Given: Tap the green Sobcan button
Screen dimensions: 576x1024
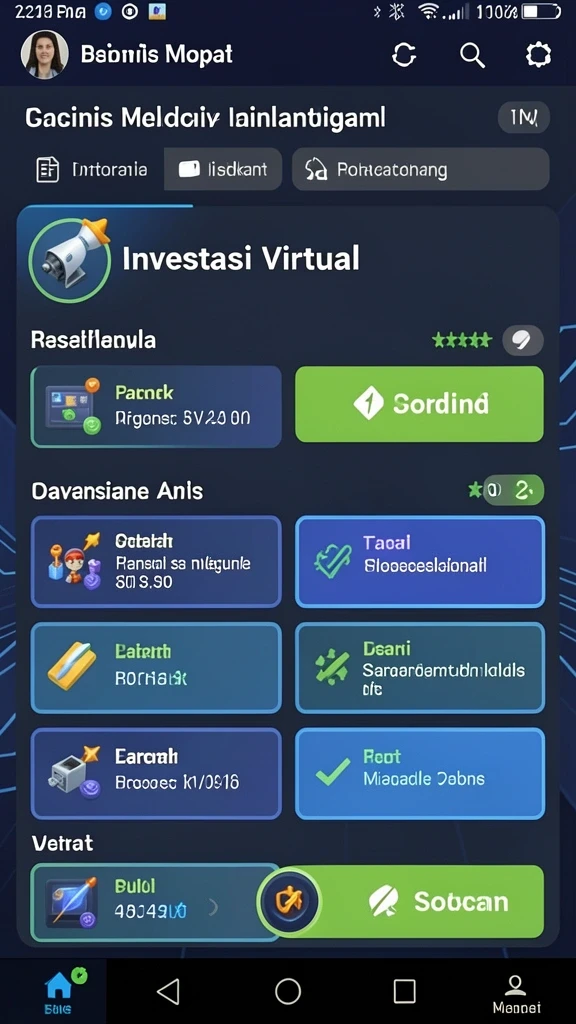Looking at the screenshot, I should (431, 902).
